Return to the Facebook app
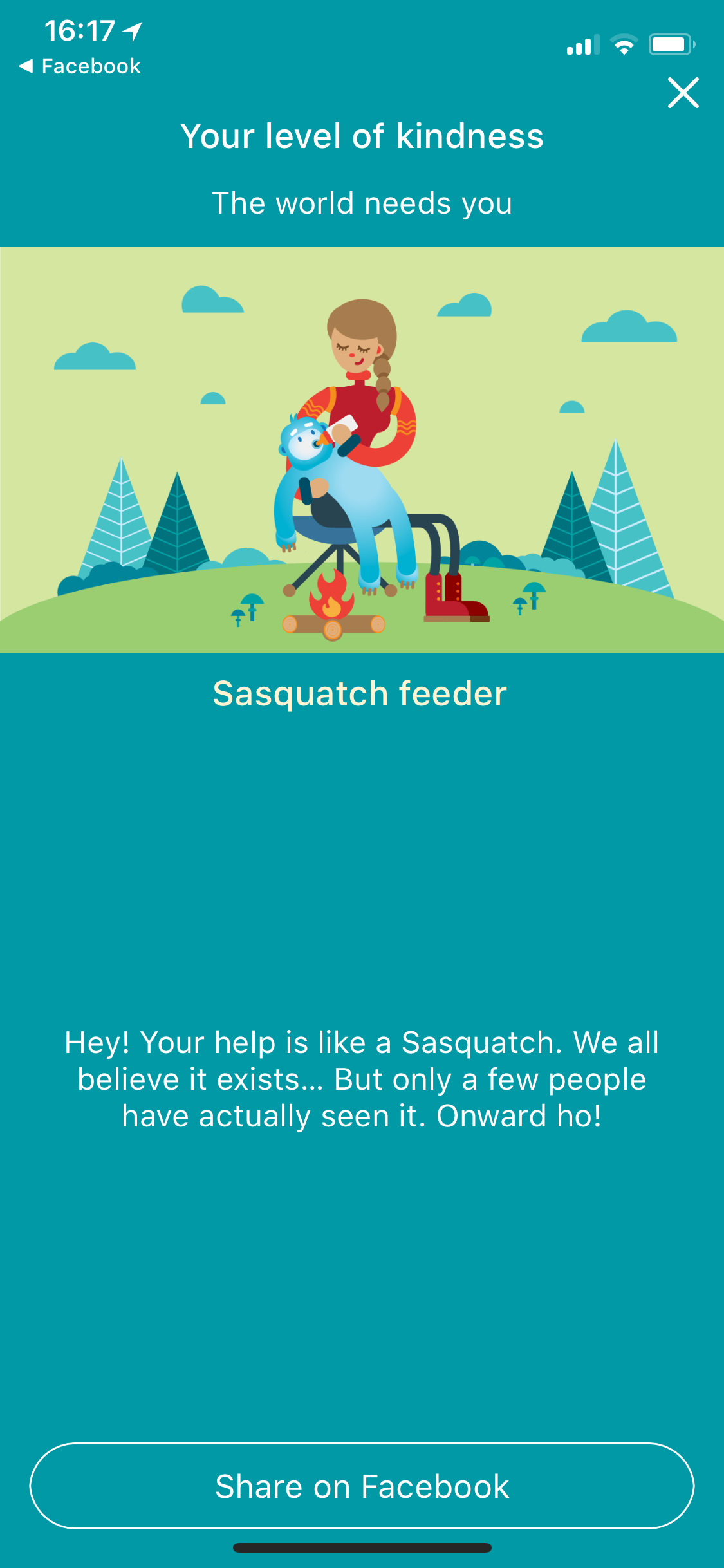The width and height of the screenshot is (724, 1568). [80, 66]
